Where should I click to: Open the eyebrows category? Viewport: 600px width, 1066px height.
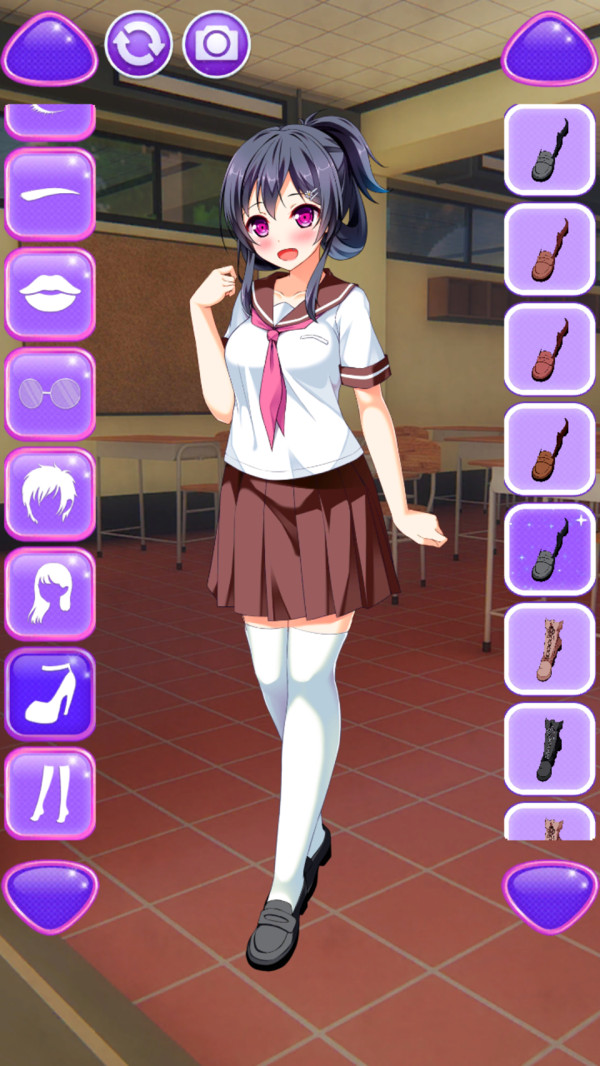tap(50, 194)
